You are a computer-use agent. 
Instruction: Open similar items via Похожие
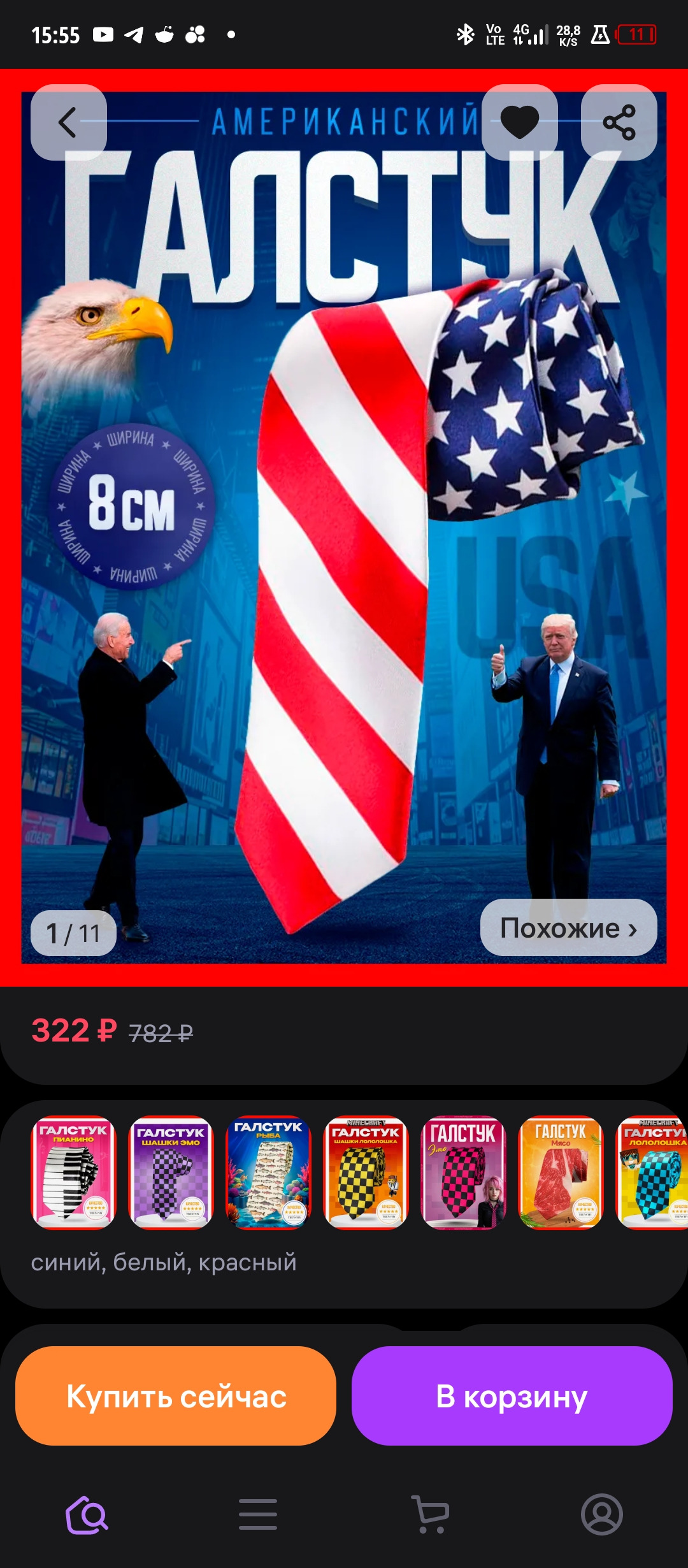[x=568, y=927]
